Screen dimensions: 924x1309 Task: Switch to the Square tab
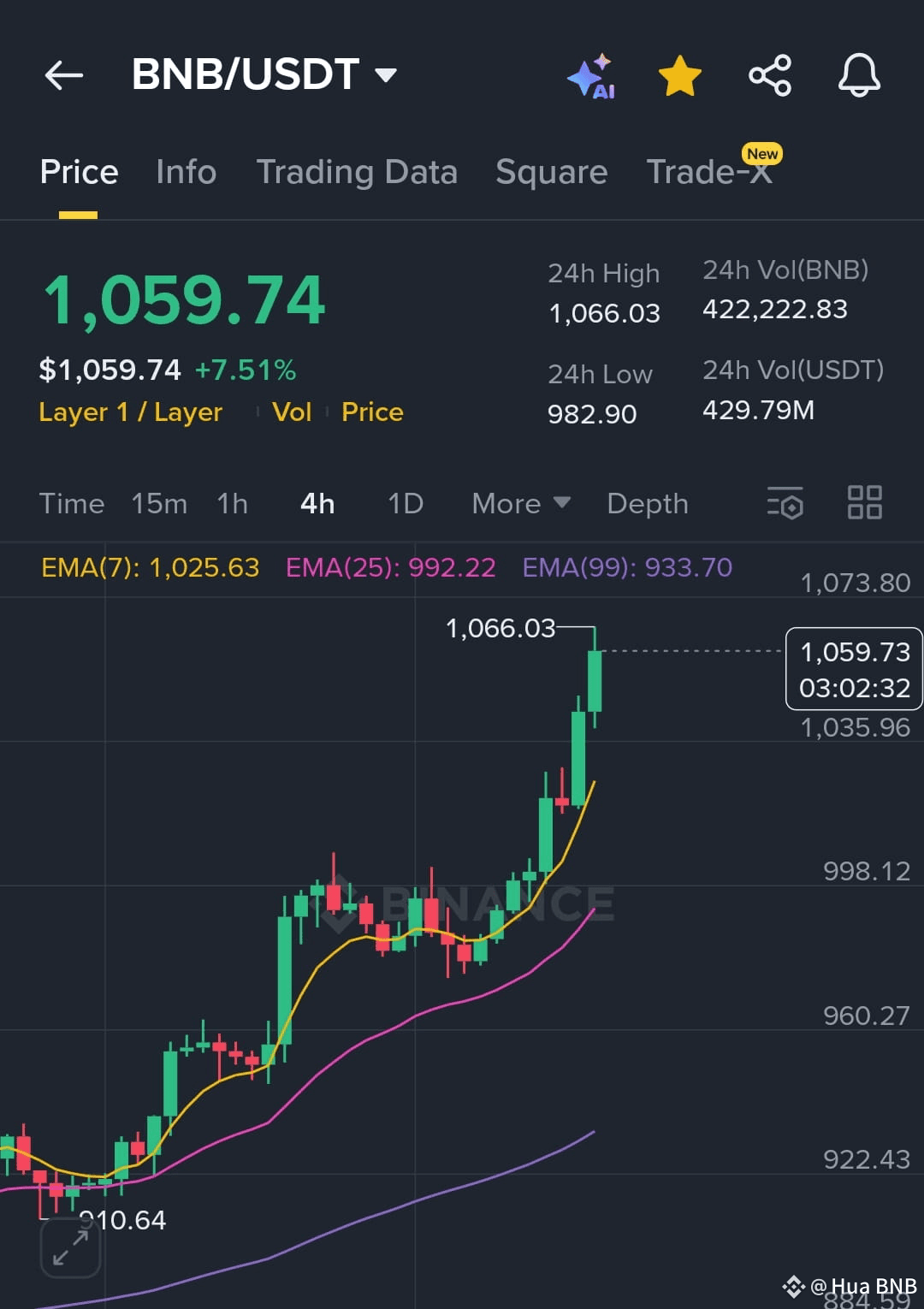[x=552, y=172]
